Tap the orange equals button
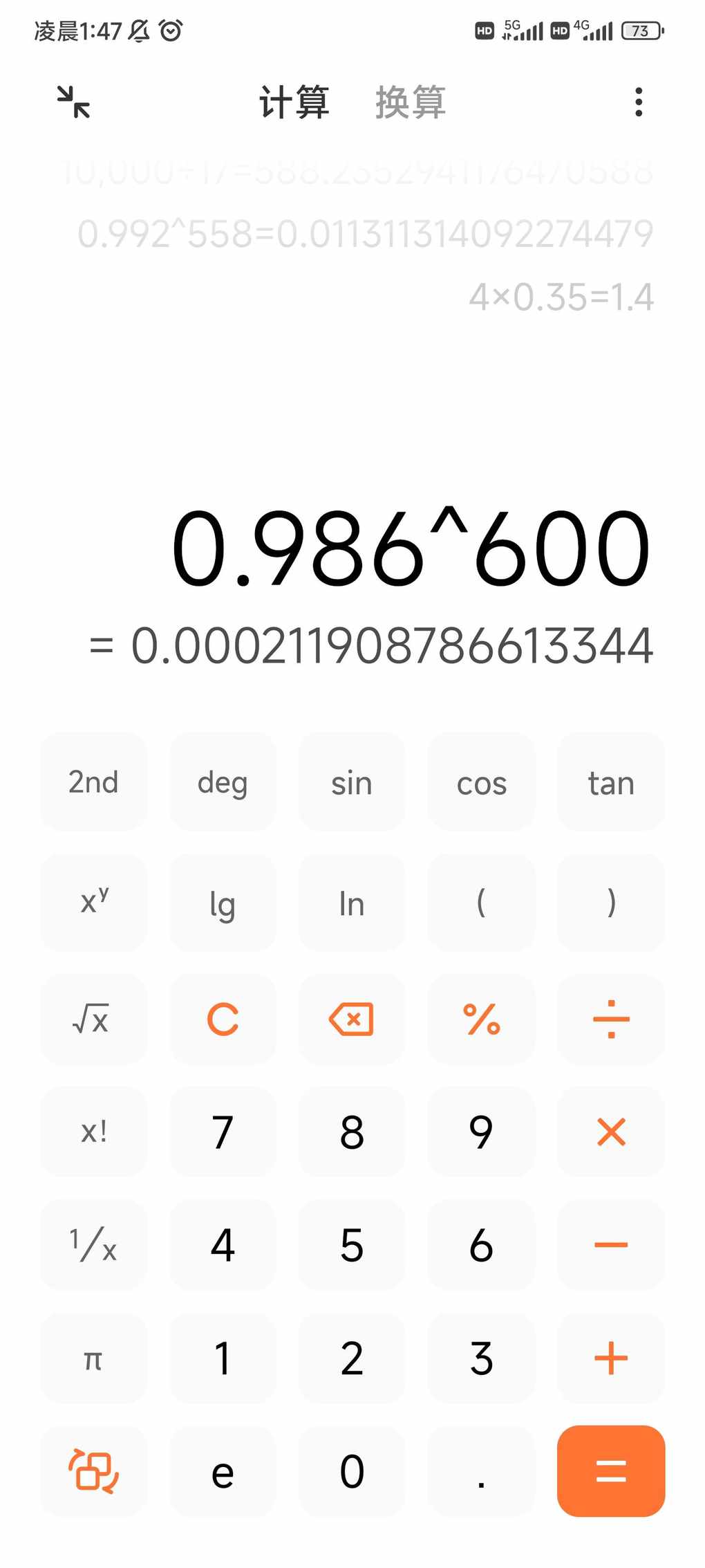The height and width of the screenshot is (1568, 705). coord(611,1471)
